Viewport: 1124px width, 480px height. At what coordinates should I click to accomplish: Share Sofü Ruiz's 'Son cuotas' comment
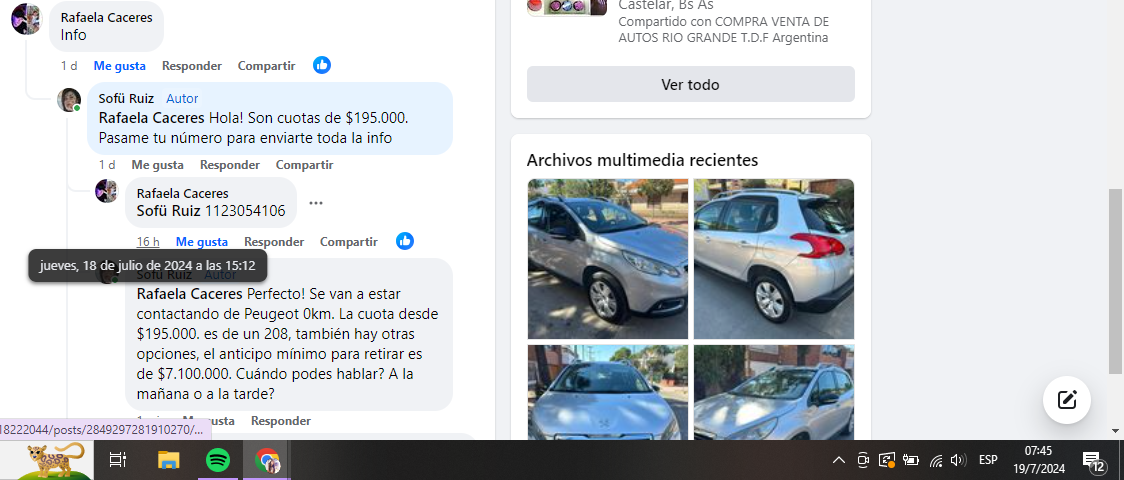[x=304, y=165]
